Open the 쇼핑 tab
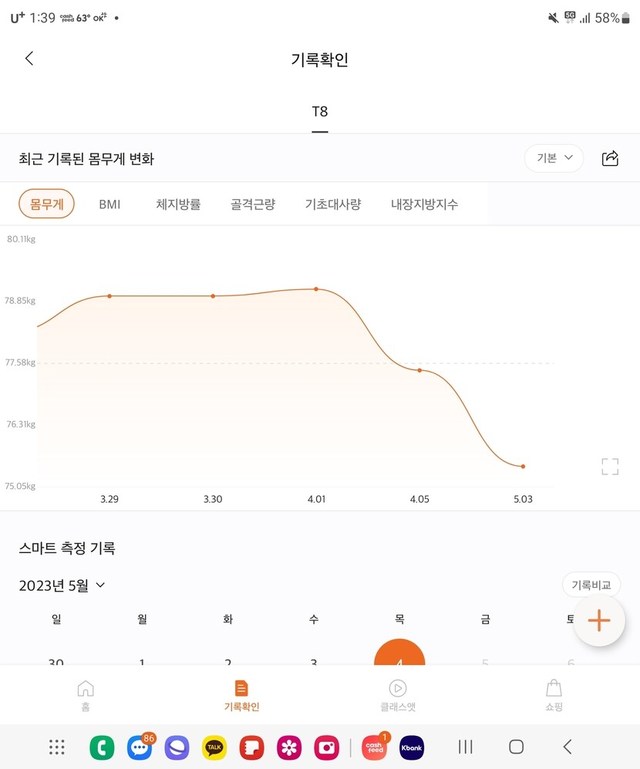 pyautogui.click(x=553, y=695)
